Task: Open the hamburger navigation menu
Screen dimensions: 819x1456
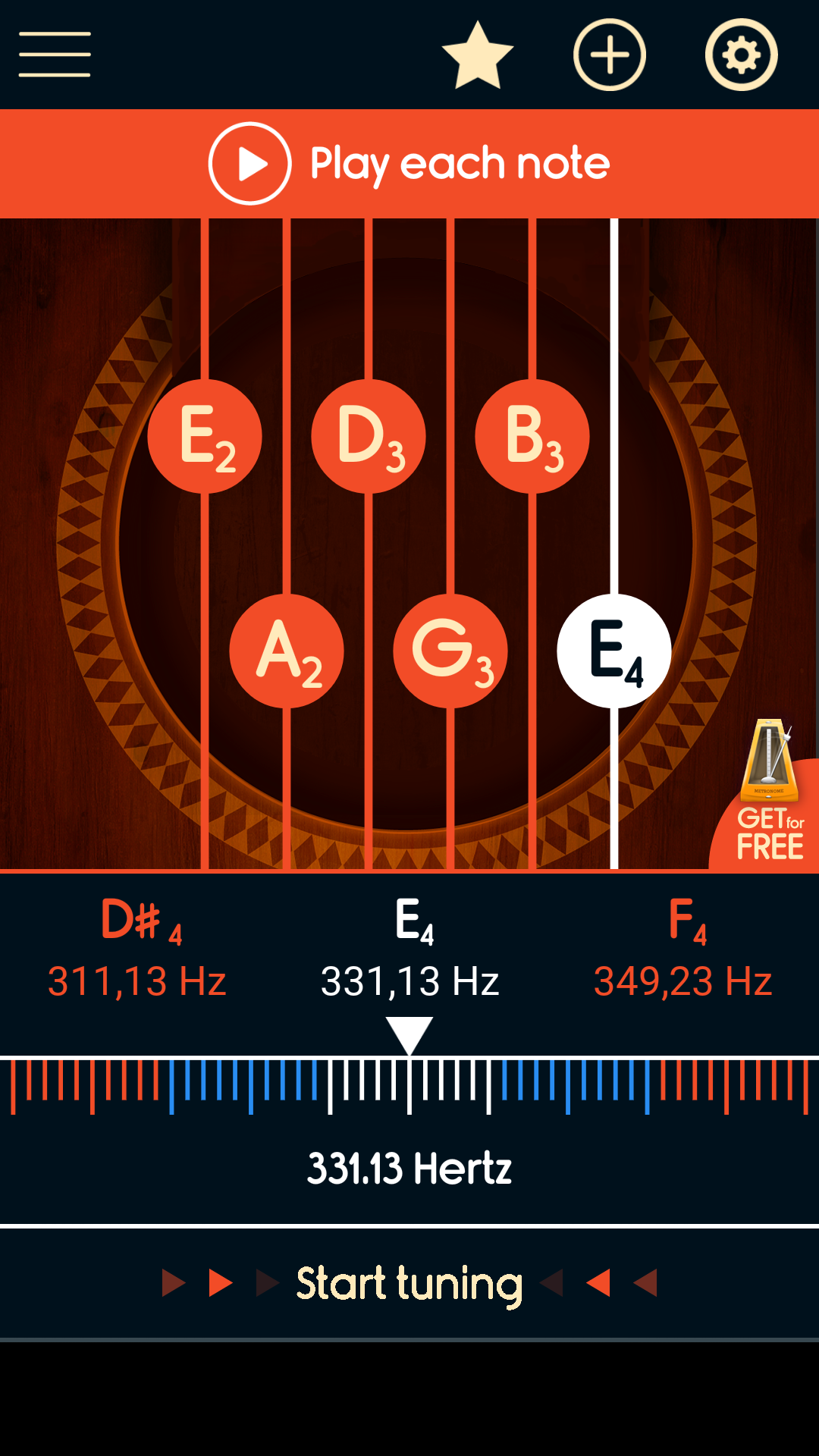Action: click(x=54, y=54)
